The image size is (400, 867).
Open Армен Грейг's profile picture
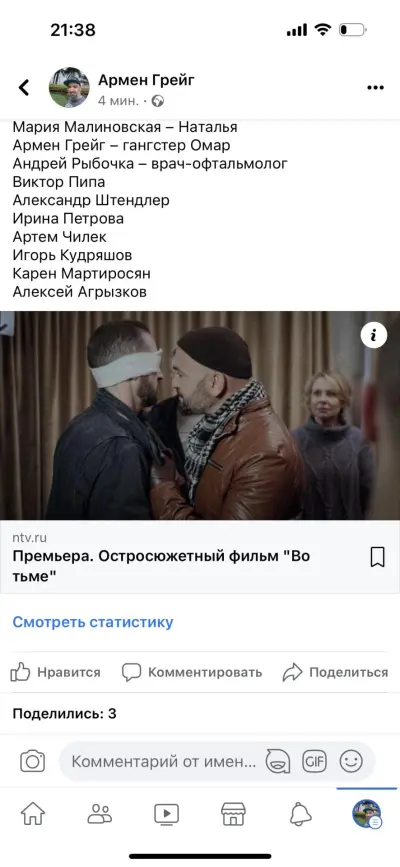[x=69, y=87]
